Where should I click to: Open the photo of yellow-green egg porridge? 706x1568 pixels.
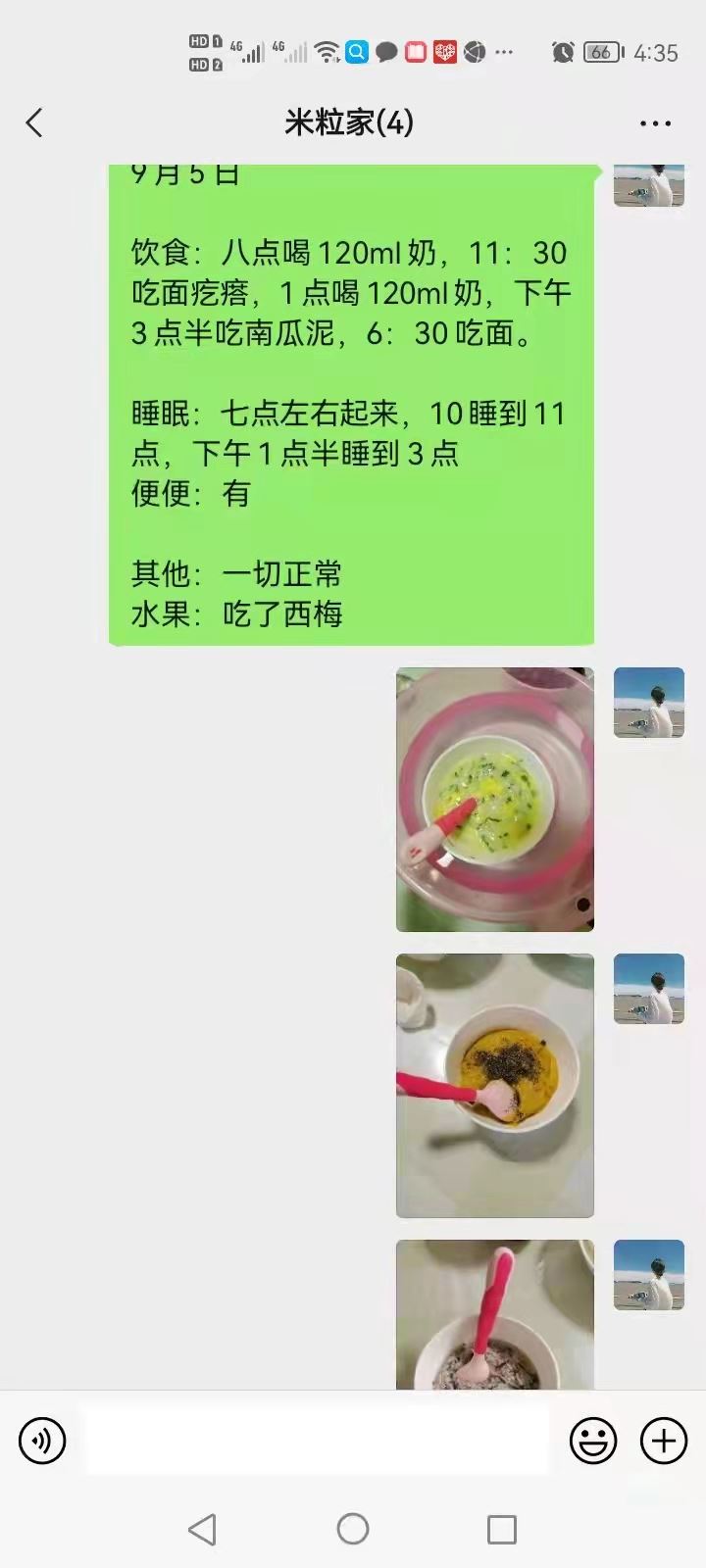coord(494,800)
